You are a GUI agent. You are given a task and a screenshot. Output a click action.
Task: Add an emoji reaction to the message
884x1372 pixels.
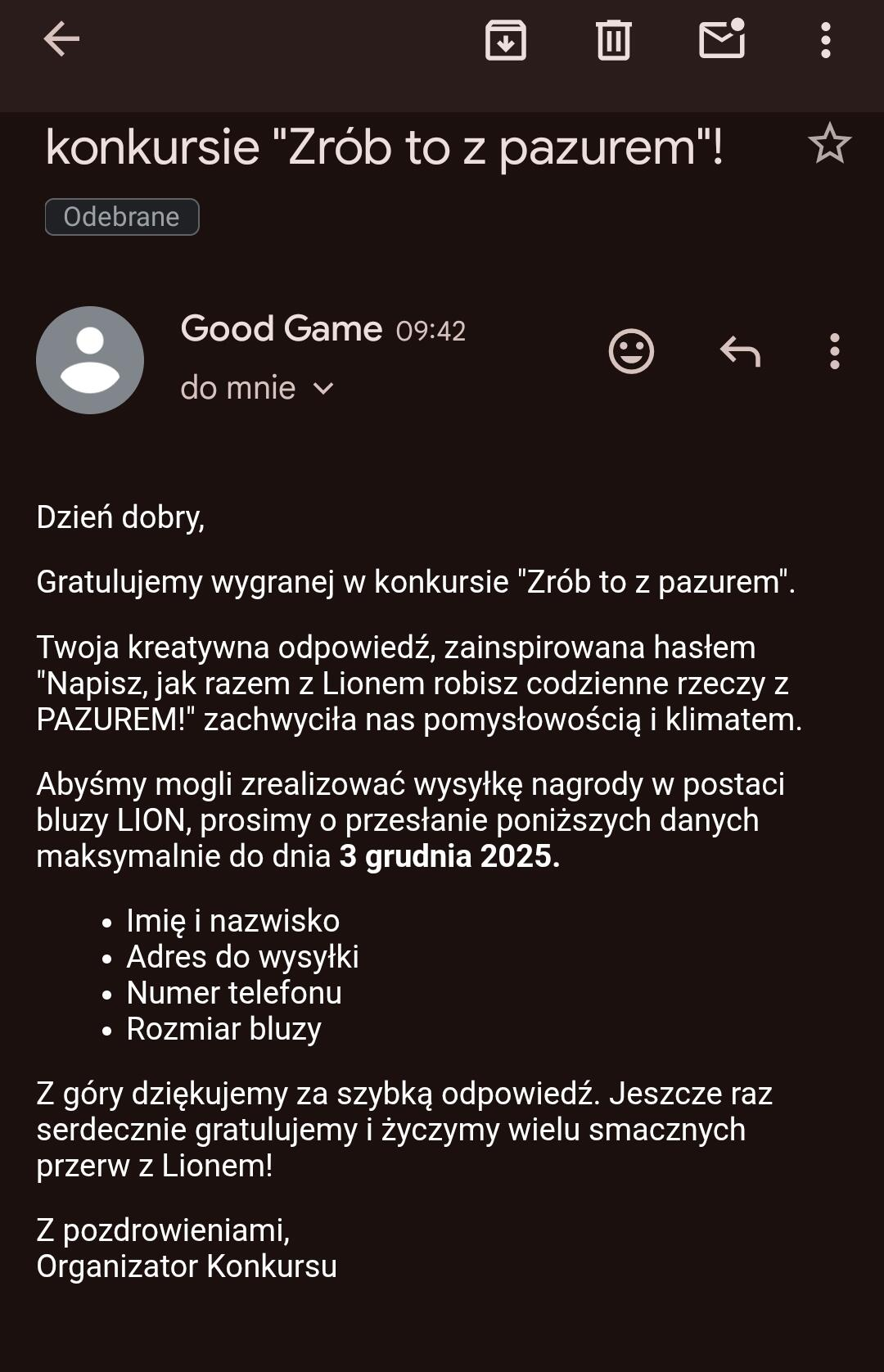[631, 352]
